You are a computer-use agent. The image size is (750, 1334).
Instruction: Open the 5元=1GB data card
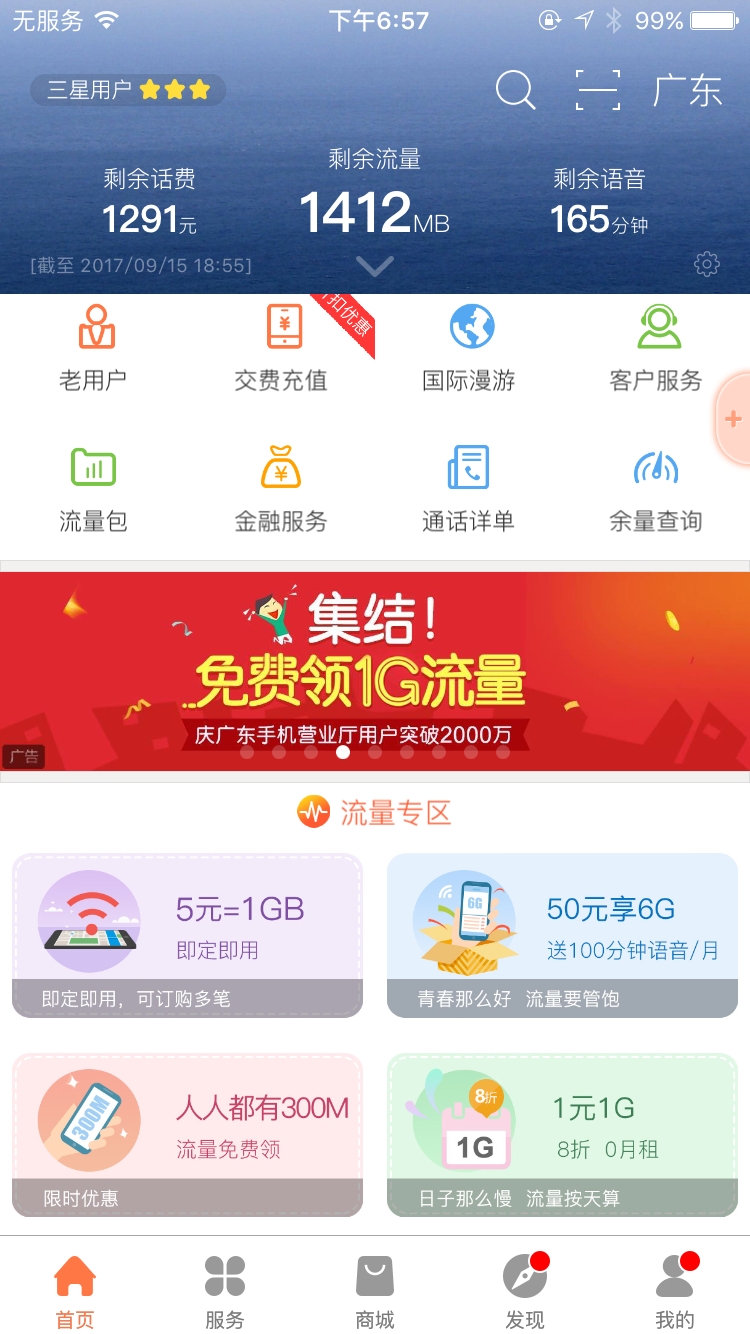(x=187, y=935)
